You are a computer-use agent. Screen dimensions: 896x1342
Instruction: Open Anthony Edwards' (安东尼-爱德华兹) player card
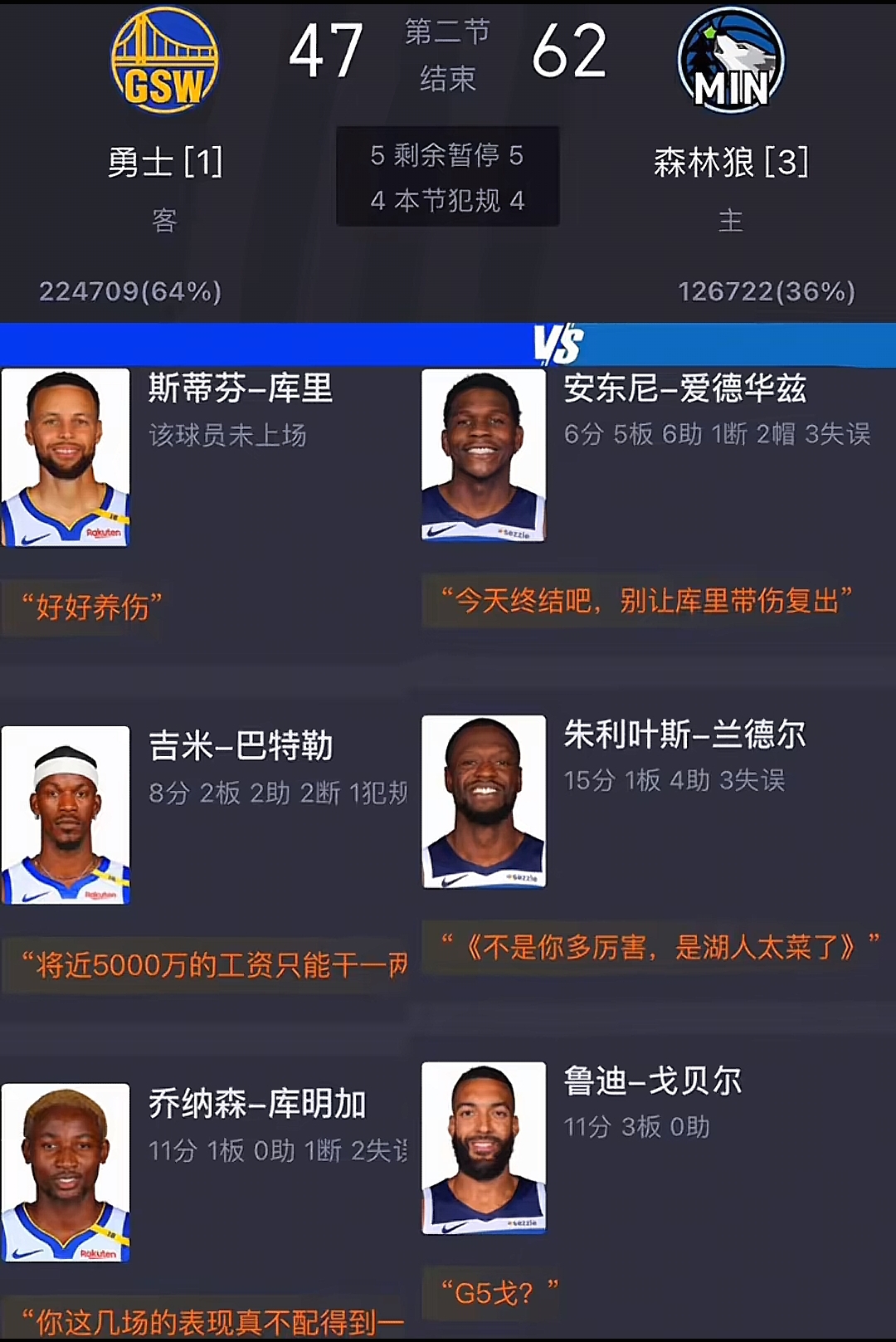484,455
